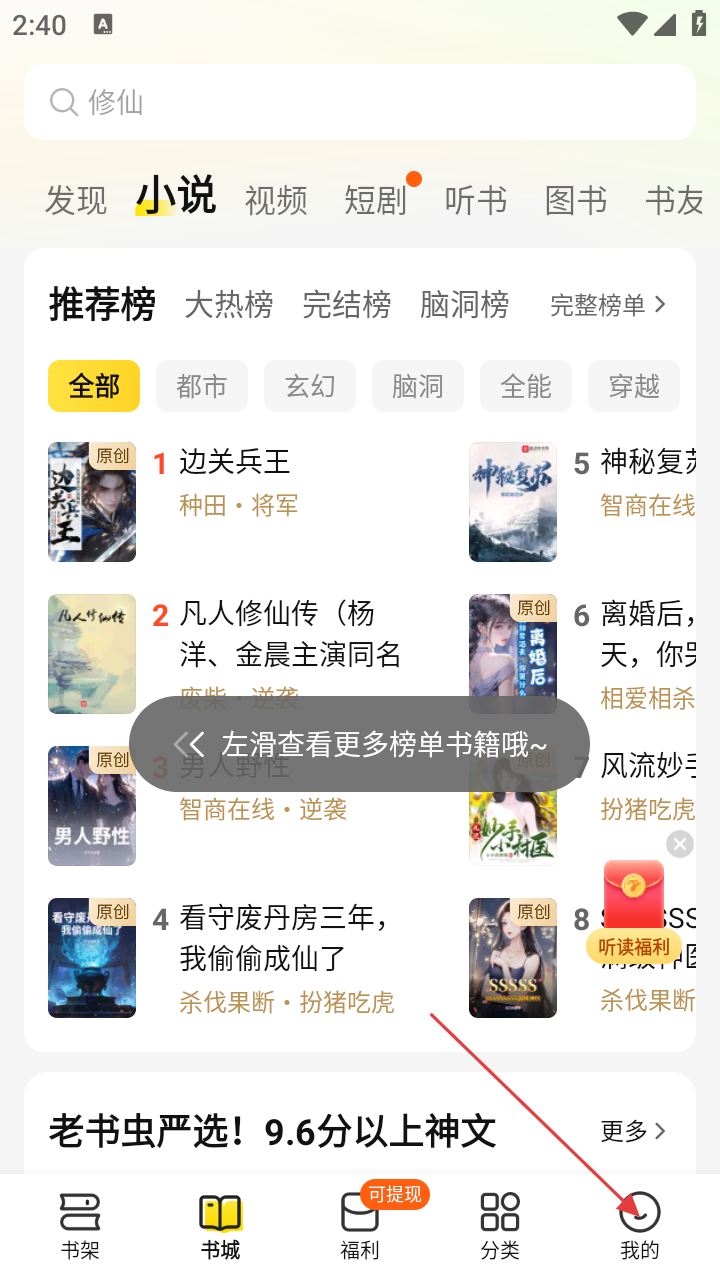720x1280 pixels.
Task: Switch to the 视频 tab
Action: click(x=276, y=200)
